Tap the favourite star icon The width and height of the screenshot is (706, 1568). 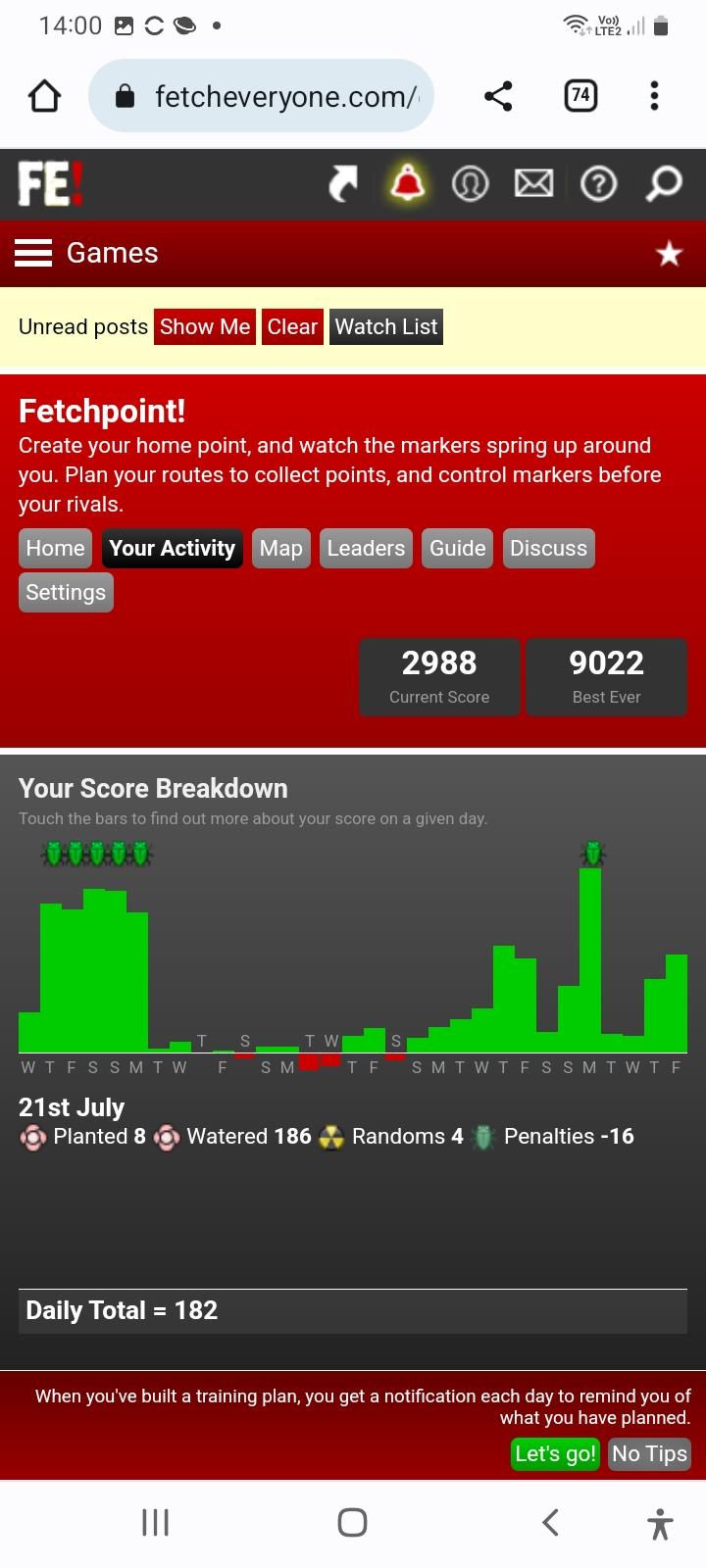point(670,254)
